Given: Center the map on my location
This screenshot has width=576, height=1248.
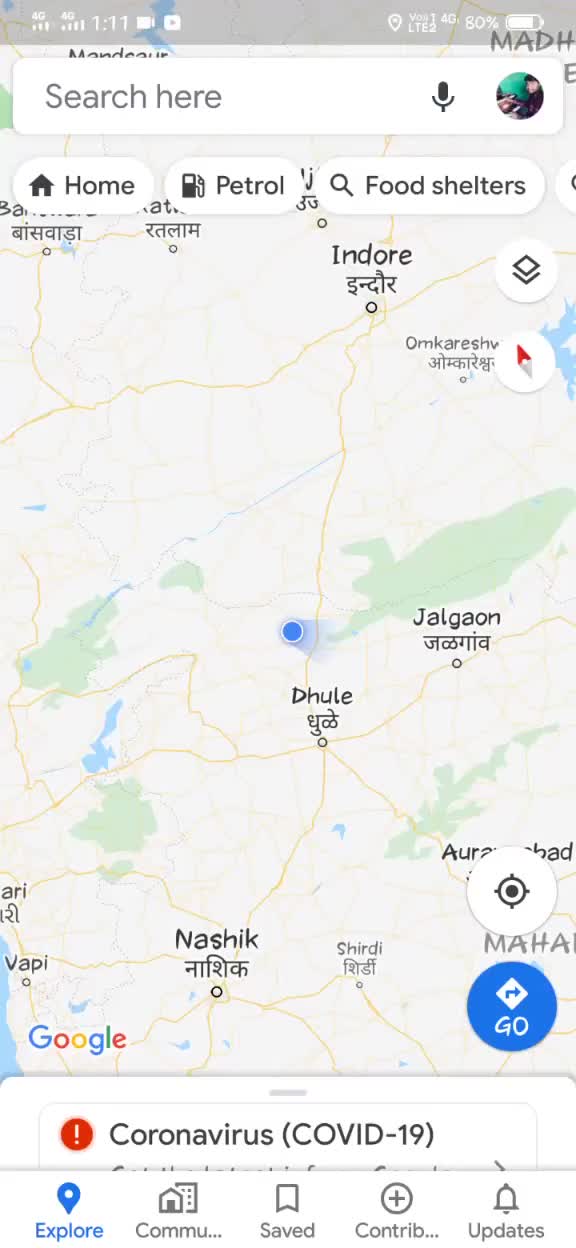Looking at the screenshot, I should pyautogui.click(x=512, y=891).
